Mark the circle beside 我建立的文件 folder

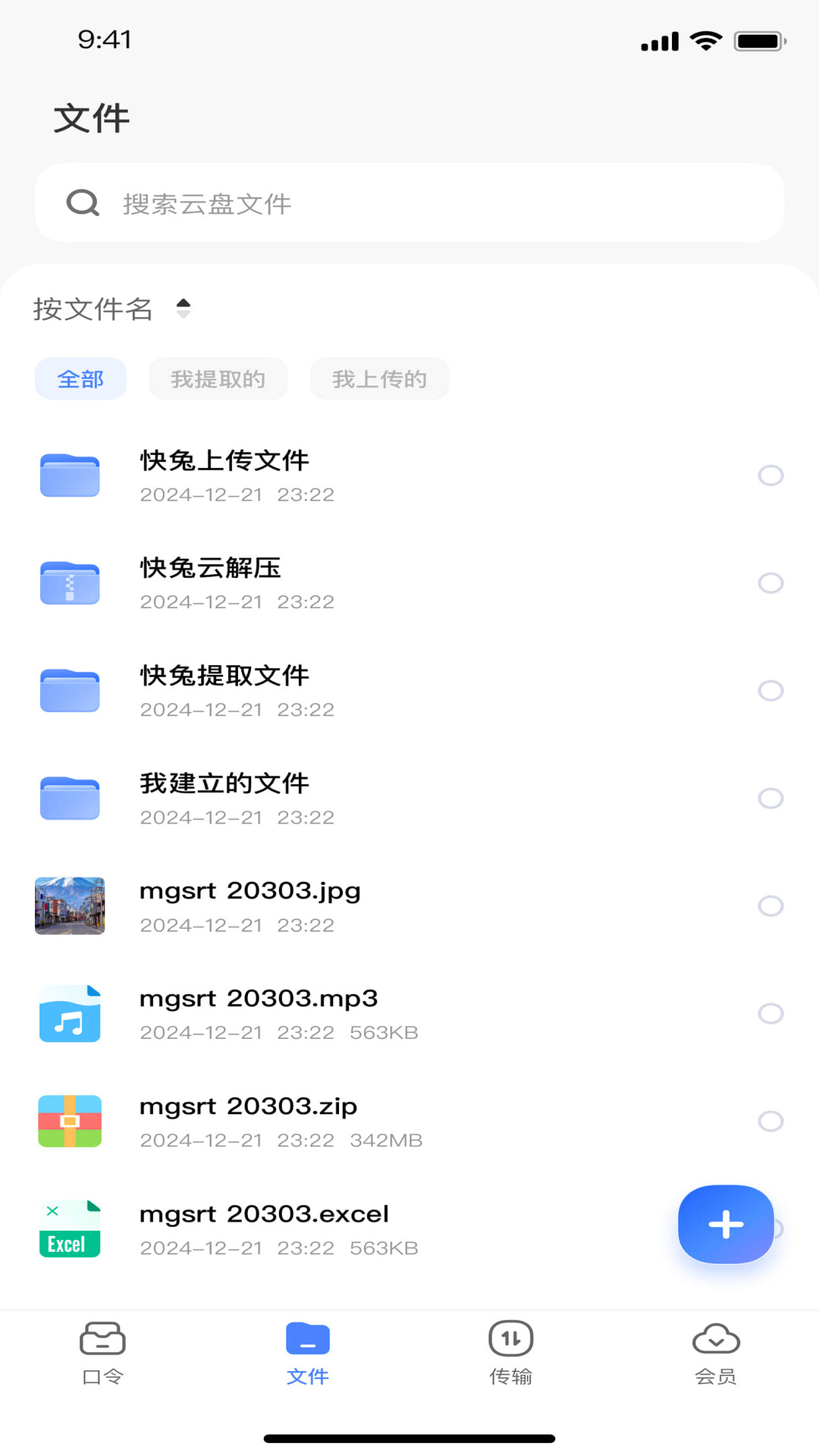(770, 799)
